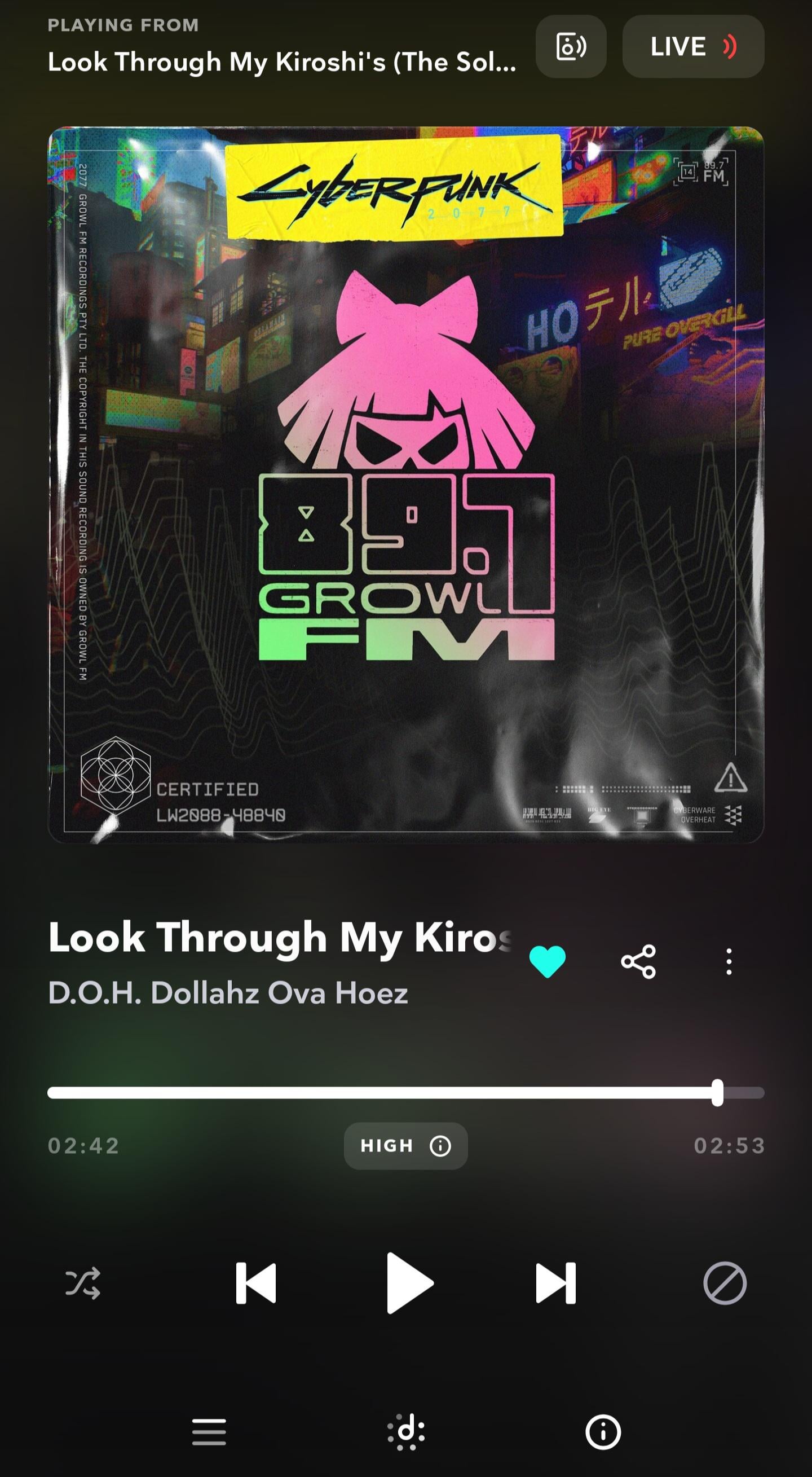Open the source playlist Look Through My Kiroshi's
The width and height of the screenshot is (812, 1477).
point(282,62)
